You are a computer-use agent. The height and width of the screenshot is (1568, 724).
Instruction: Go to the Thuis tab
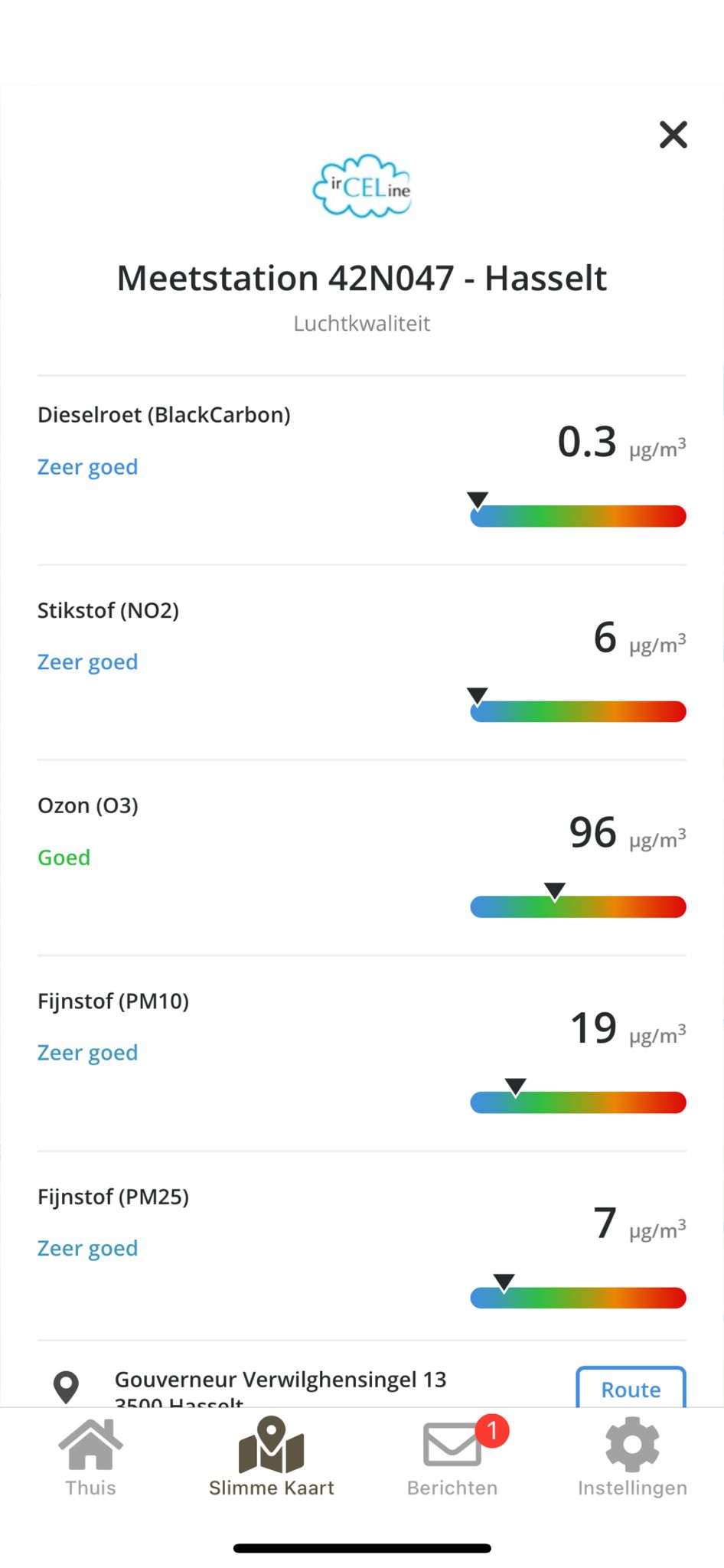tap(90, 1457)
